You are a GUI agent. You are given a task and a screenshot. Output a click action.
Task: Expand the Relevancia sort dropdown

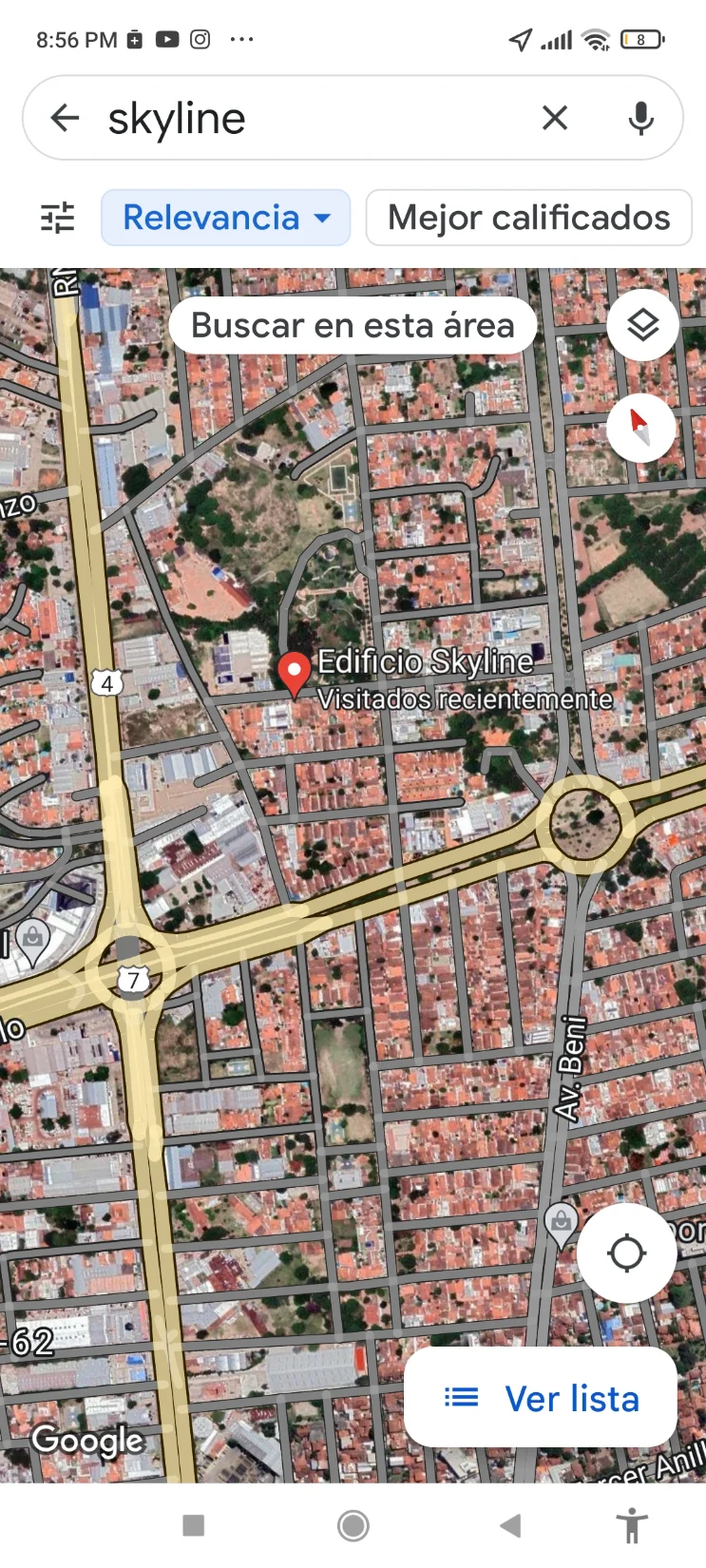(x=226, y=218)
